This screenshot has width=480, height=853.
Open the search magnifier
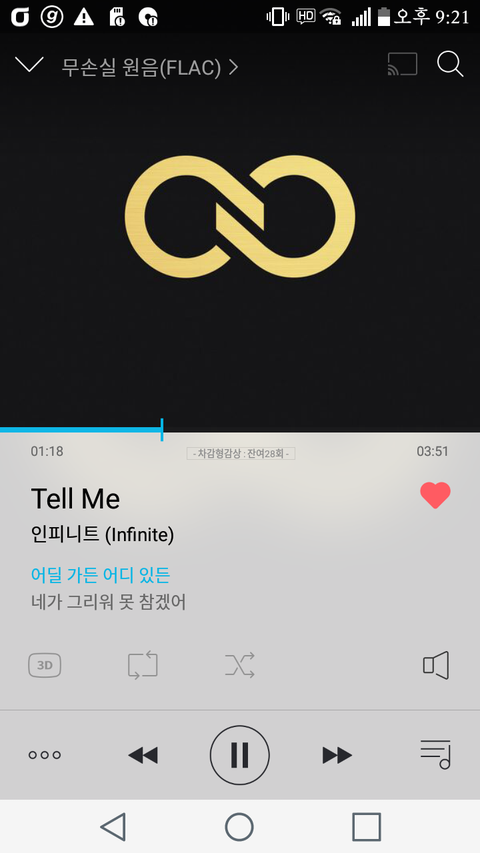[x=450, y=65]
